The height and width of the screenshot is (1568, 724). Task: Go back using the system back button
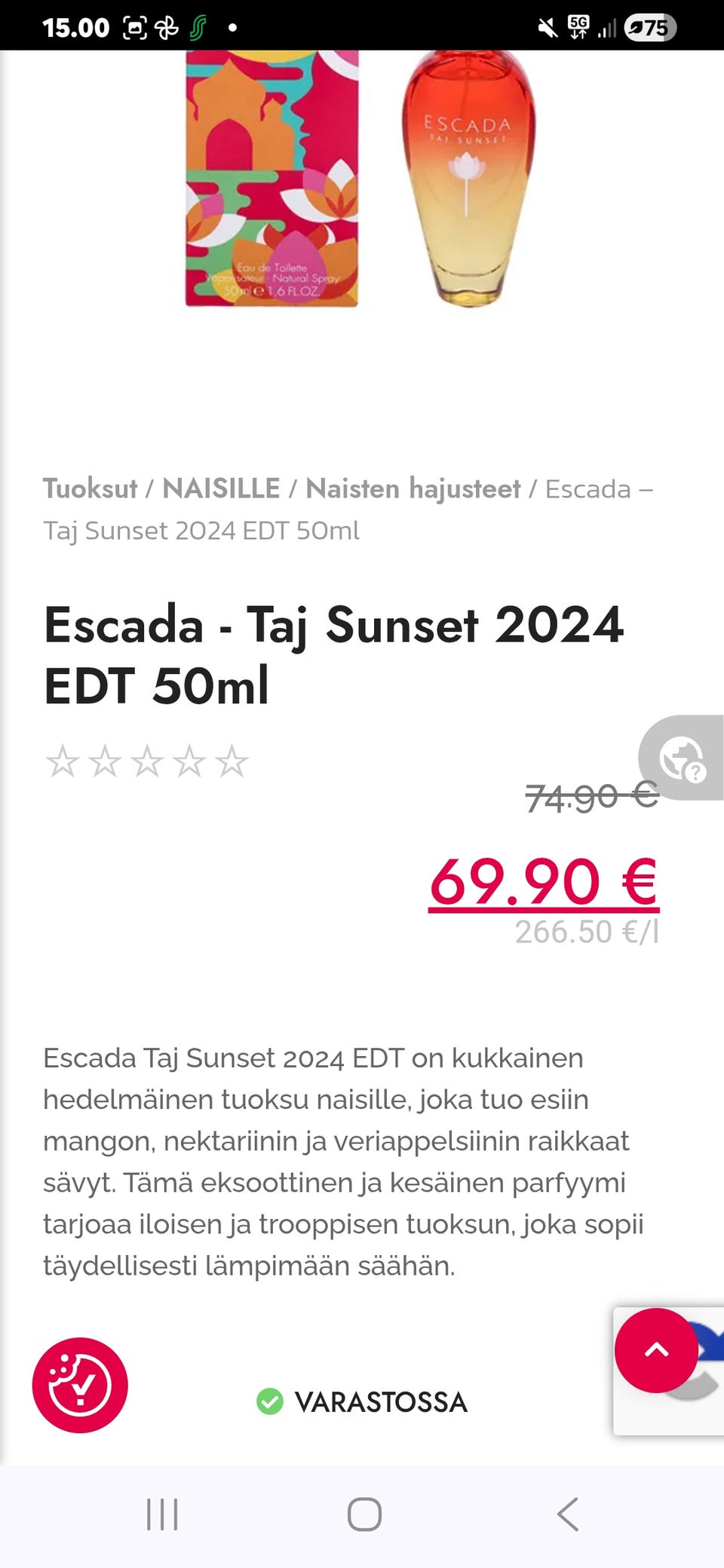[x=568, y=1514]
